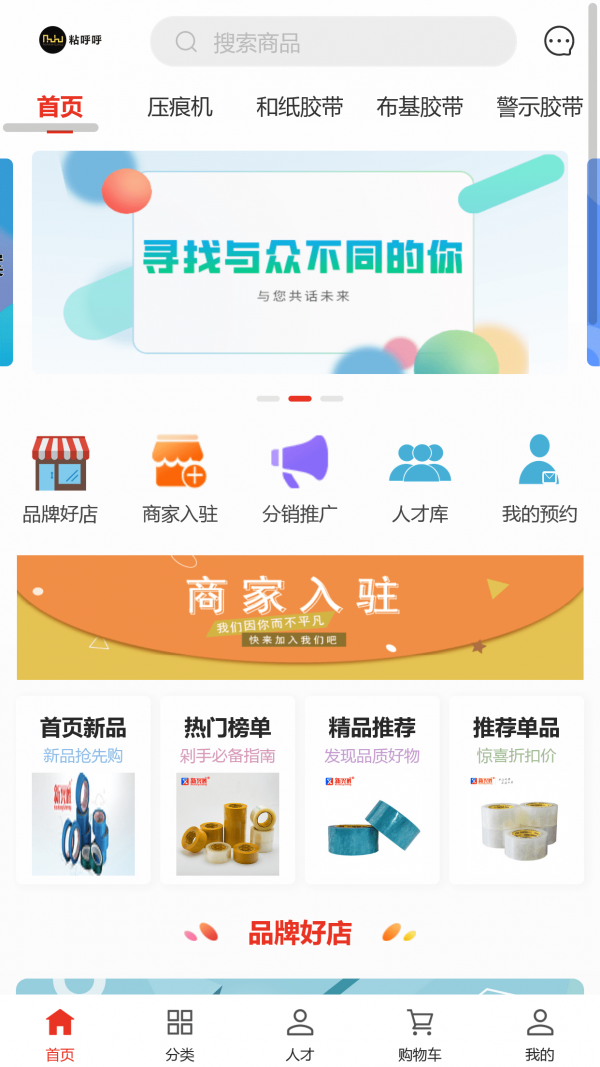Open the 热门榜单 card
This screenshot has height=1067, width=600.
(227, 790)
